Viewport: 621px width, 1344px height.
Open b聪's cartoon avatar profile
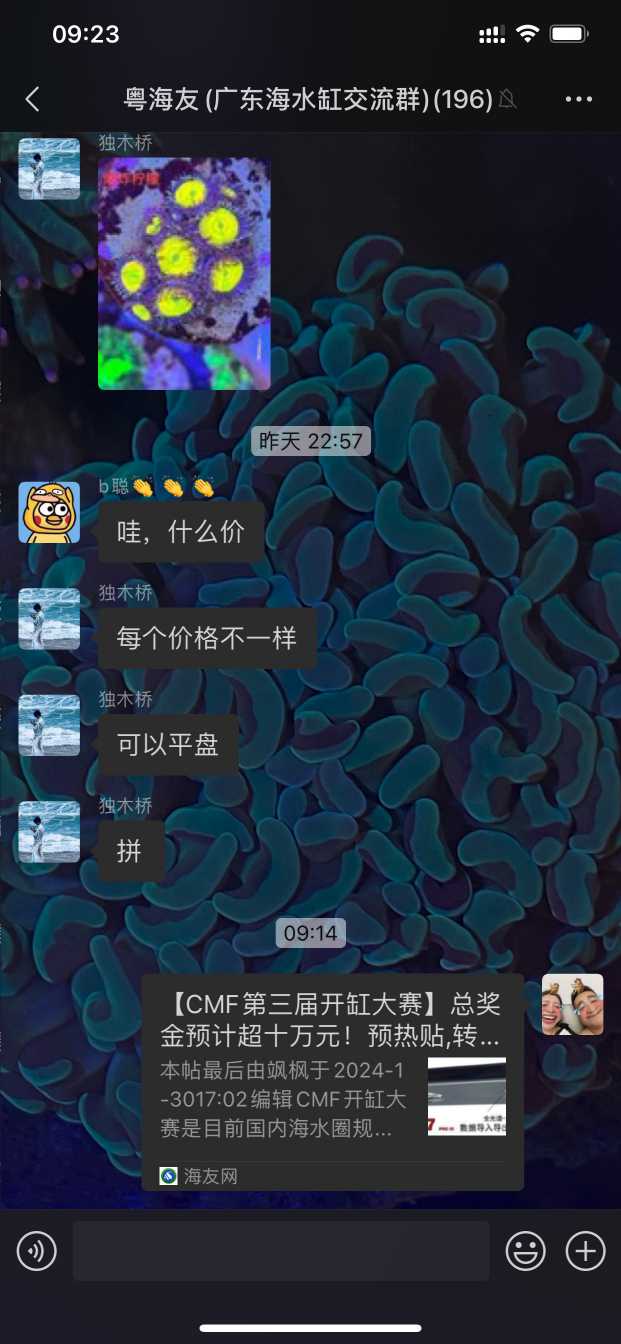coord(49,512)
